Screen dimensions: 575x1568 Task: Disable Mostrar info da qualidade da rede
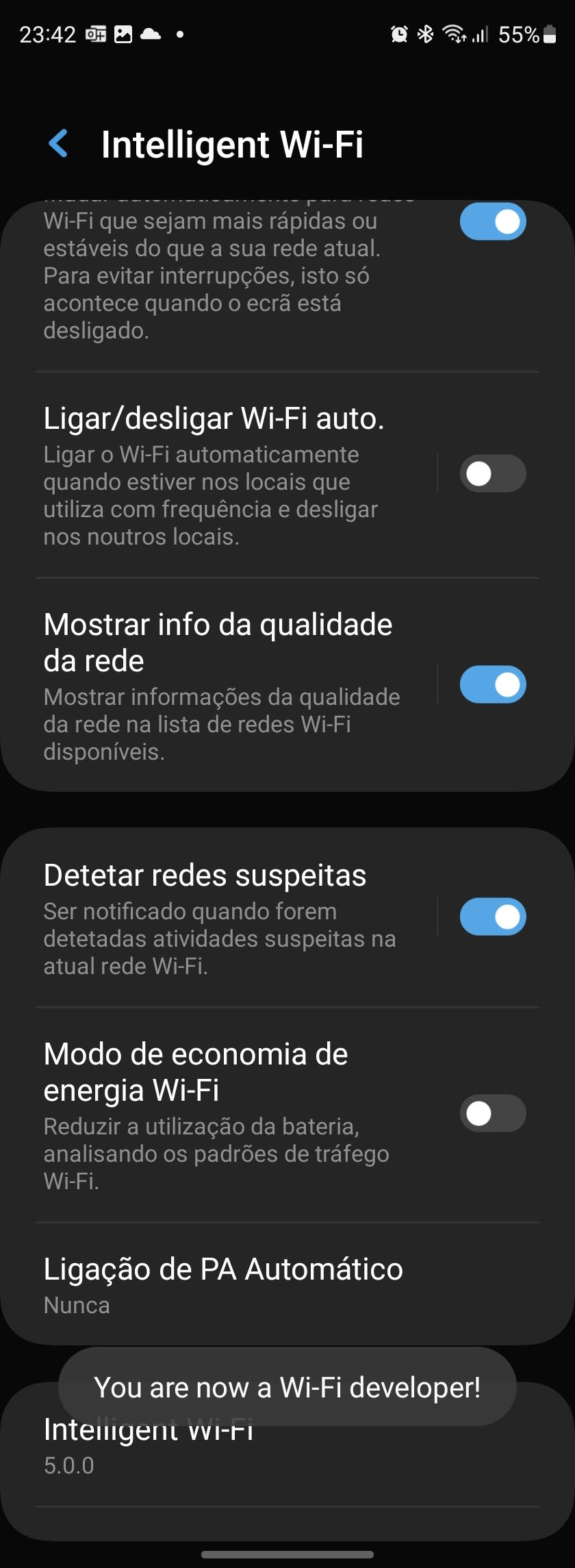(x=493, y=684)
